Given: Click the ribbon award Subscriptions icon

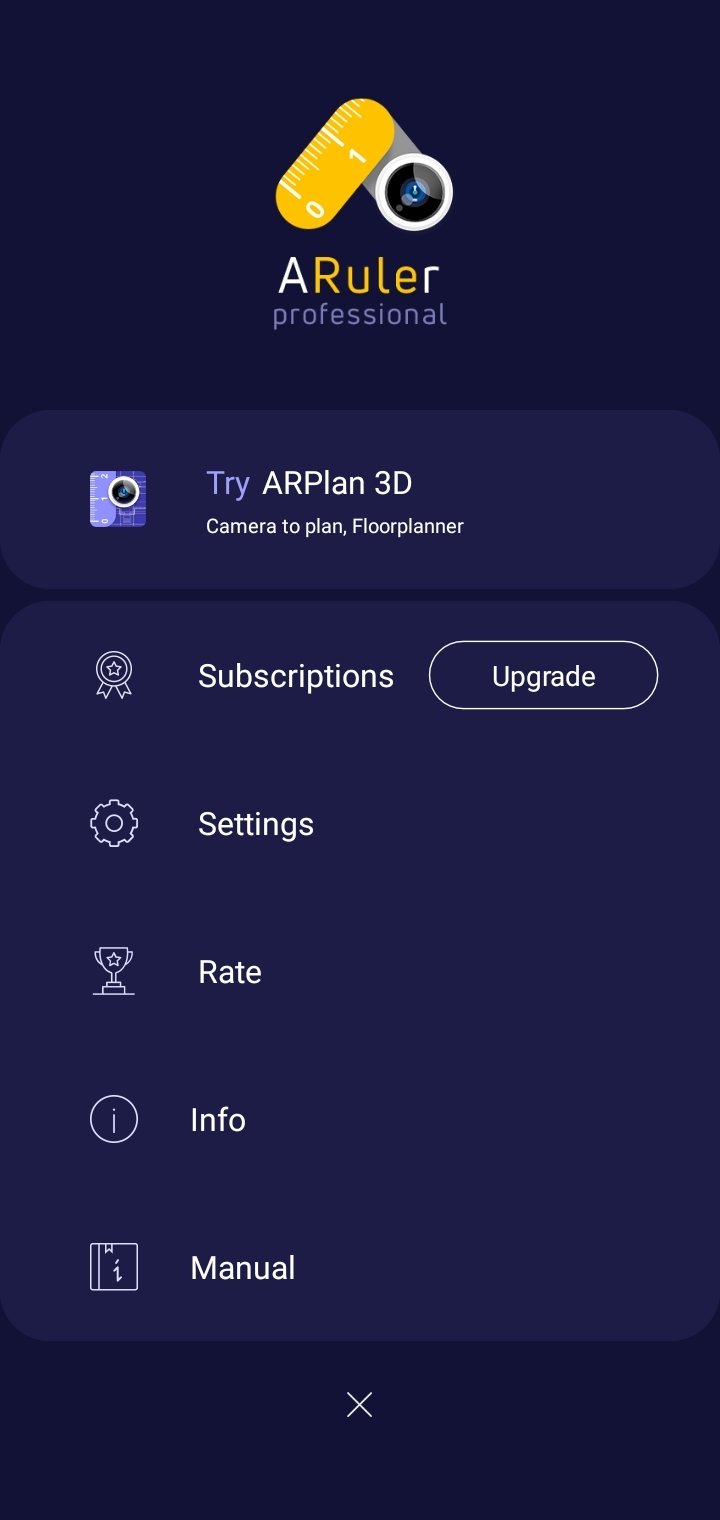Looking at the screenshot, I should tap(113, 674).
